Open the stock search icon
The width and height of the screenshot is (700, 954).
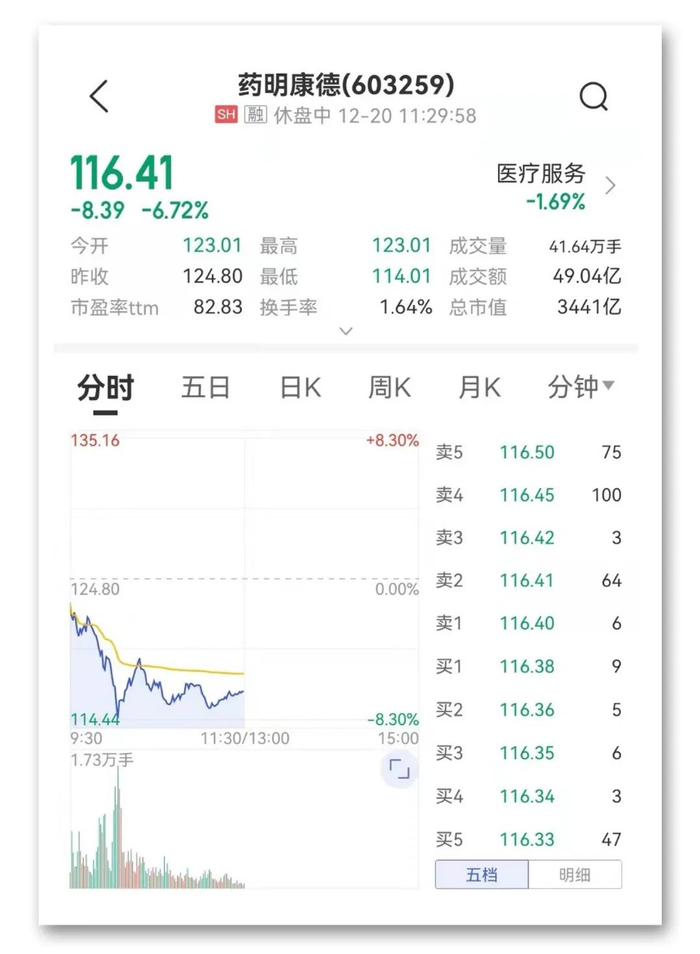pos(593,97)
